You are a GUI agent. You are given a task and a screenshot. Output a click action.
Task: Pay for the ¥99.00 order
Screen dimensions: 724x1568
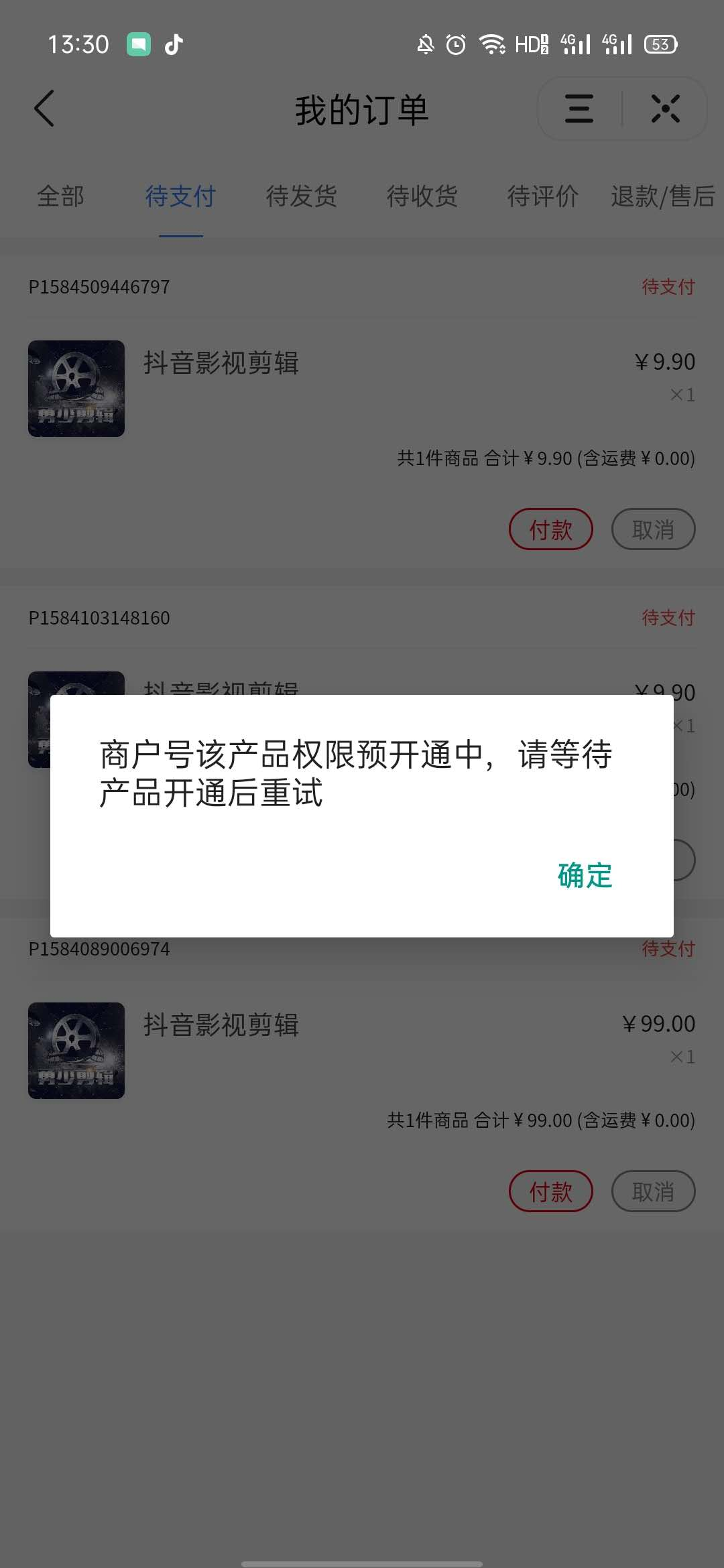click(x=550, y=1191)
